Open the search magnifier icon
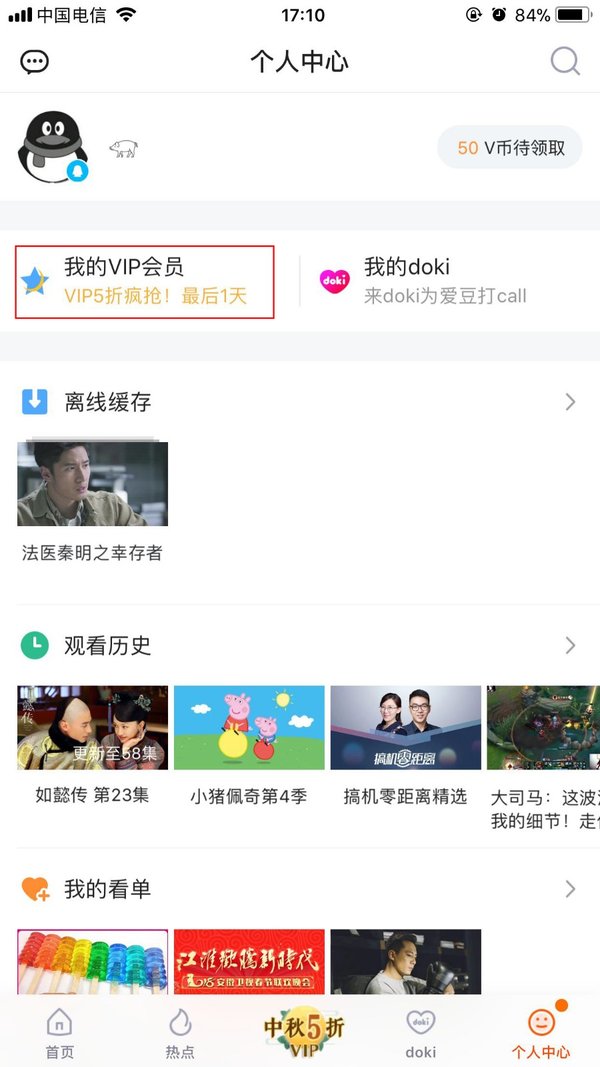Screen dimensions: 600x1067 coord(565,62)
